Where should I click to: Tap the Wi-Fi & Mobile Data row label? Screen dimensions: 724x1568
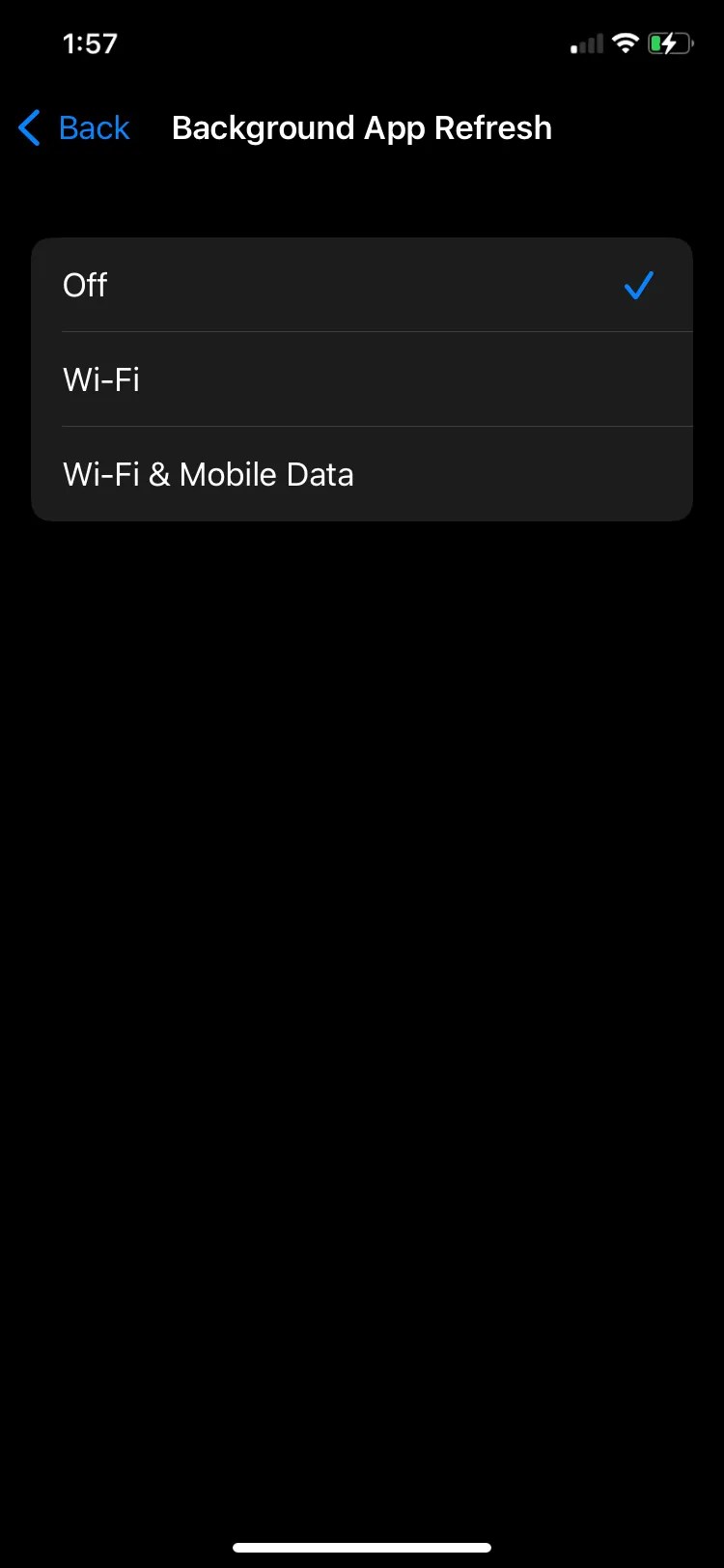[x=208, y=474]
